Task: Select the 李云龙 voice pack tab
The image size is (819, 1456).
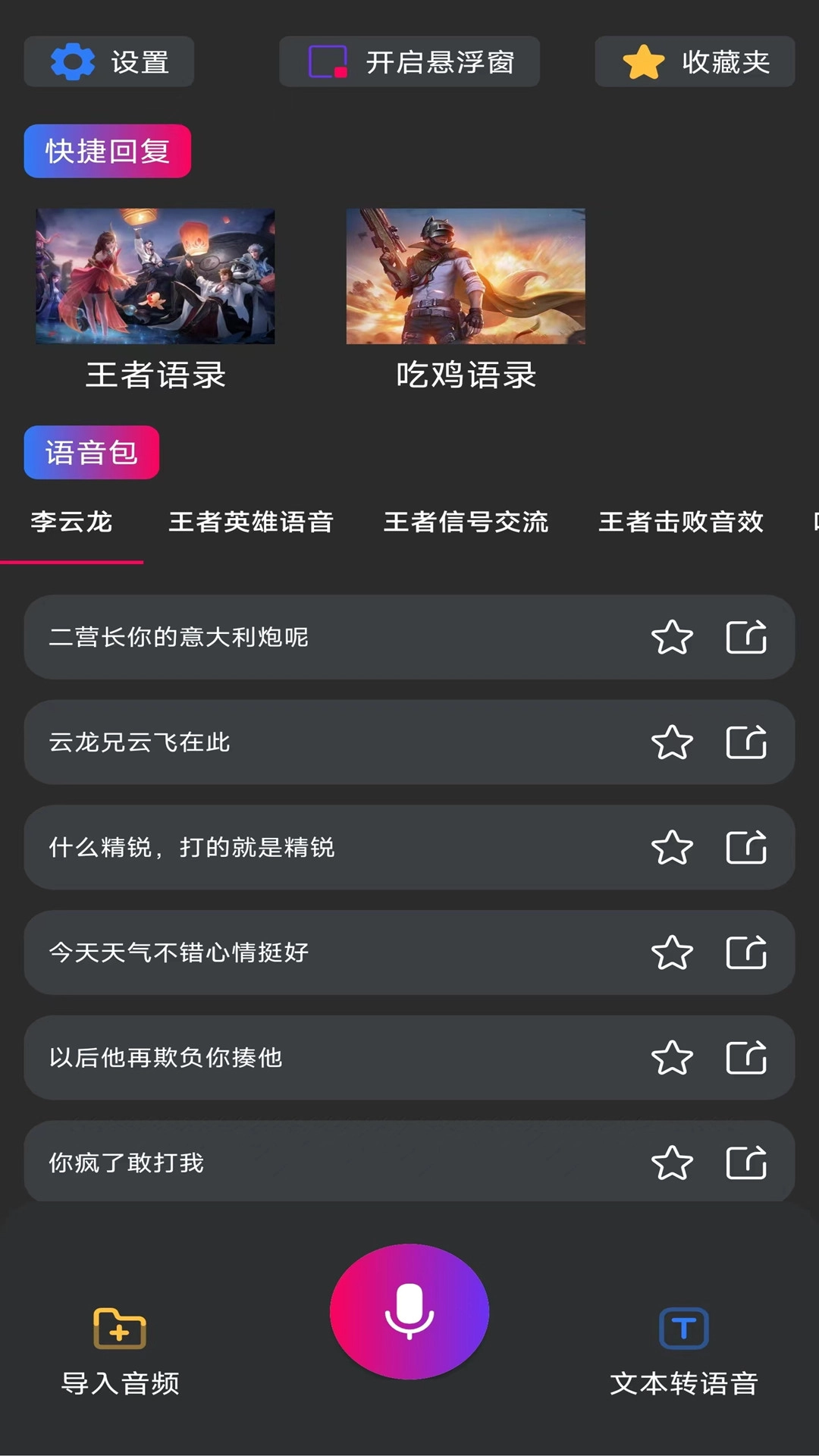Action: click(72, 523)
